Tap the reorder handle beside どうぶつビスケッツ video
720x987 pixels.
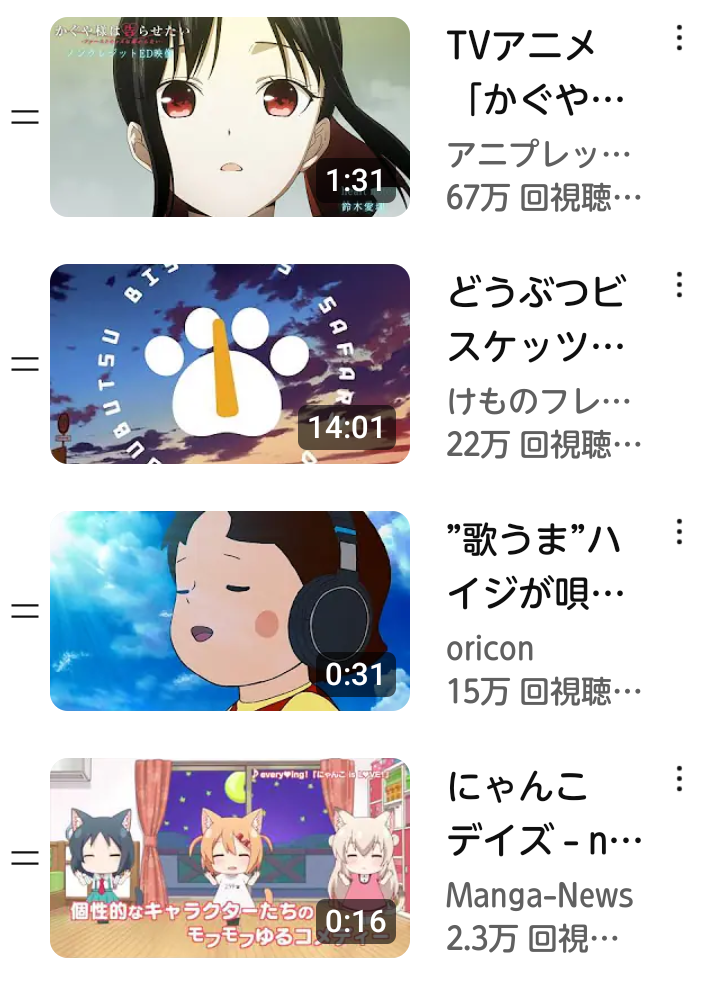coord(24,364)
